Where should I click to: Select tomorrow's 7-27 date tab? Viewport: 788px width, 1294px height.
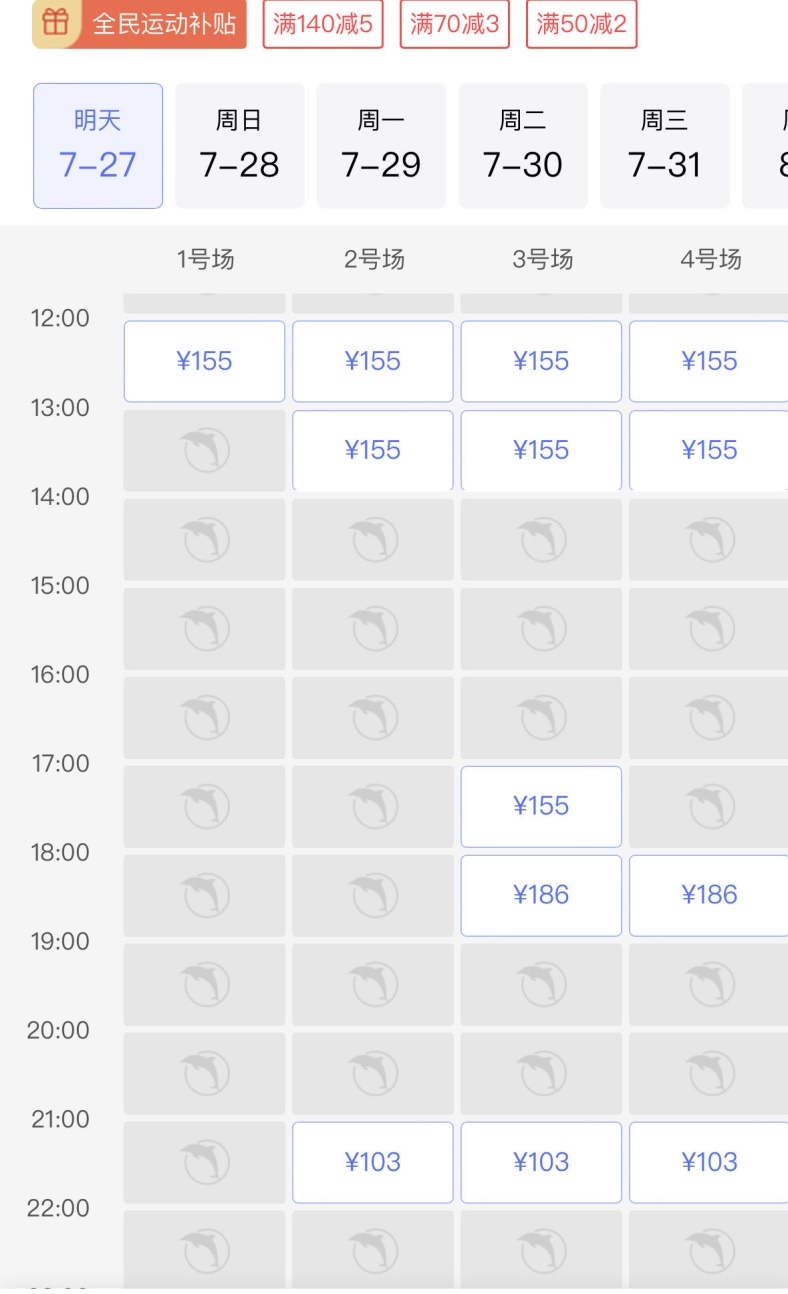[x=98, y=146]
